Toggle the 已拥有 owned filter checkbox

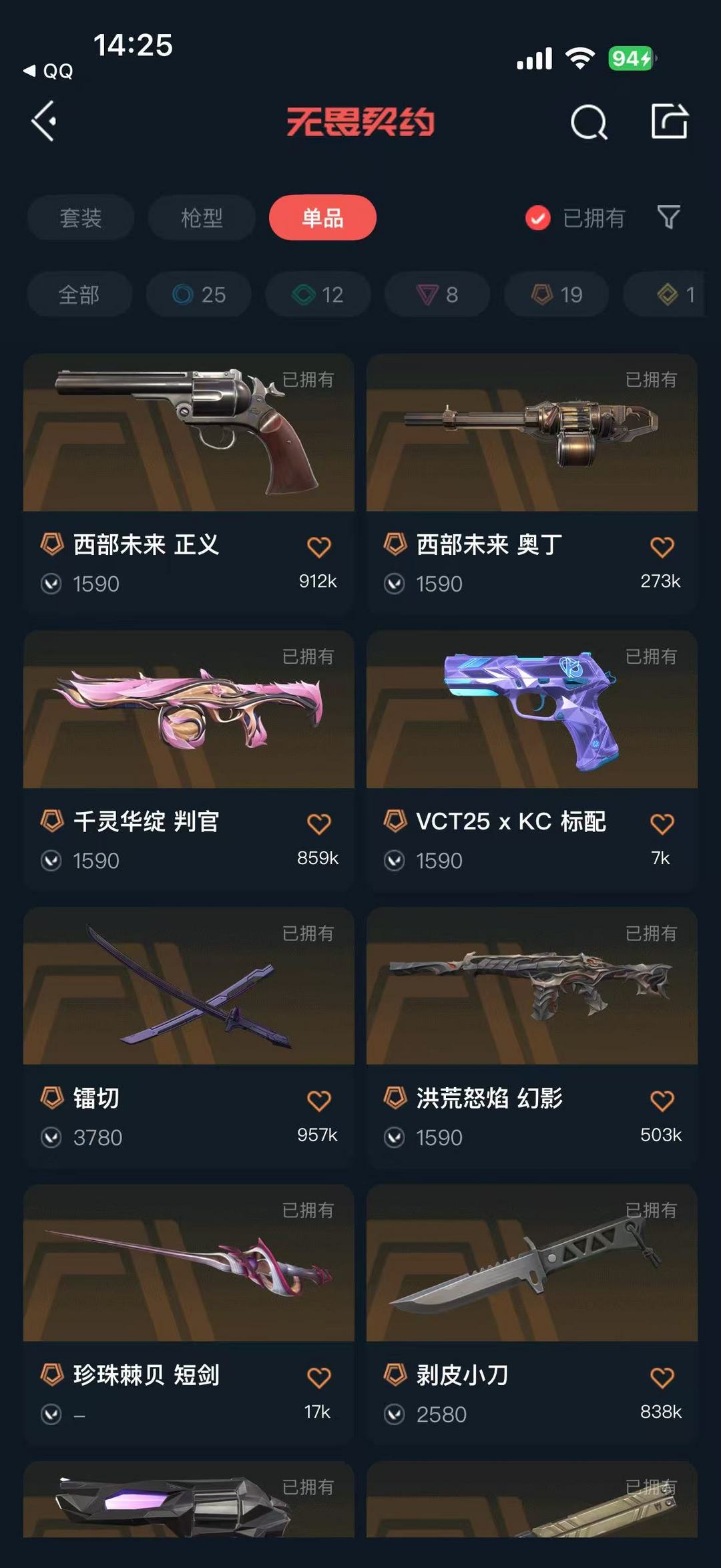[537, 218]
